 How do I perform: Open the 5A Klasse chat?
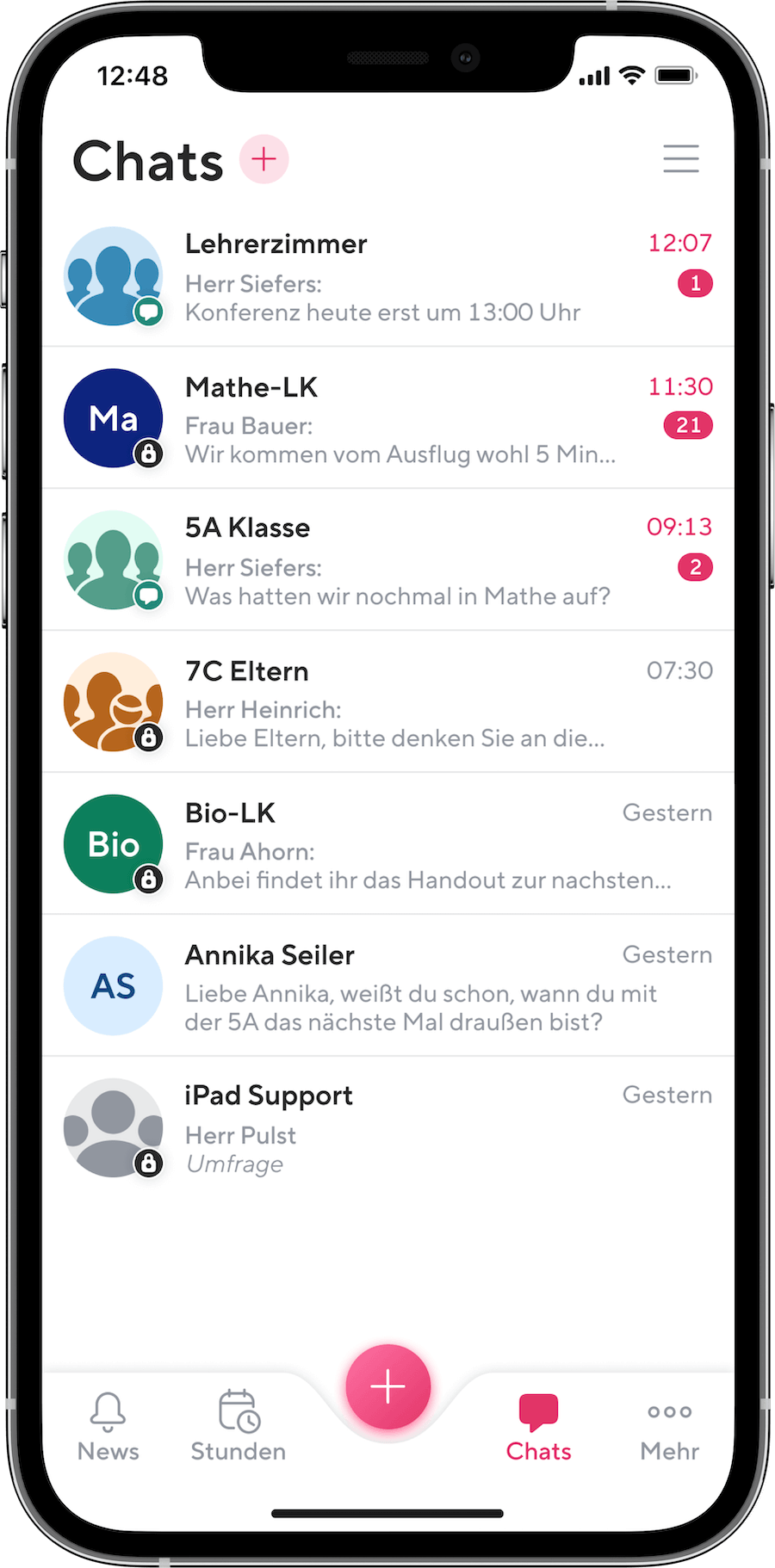coord(387,561)
